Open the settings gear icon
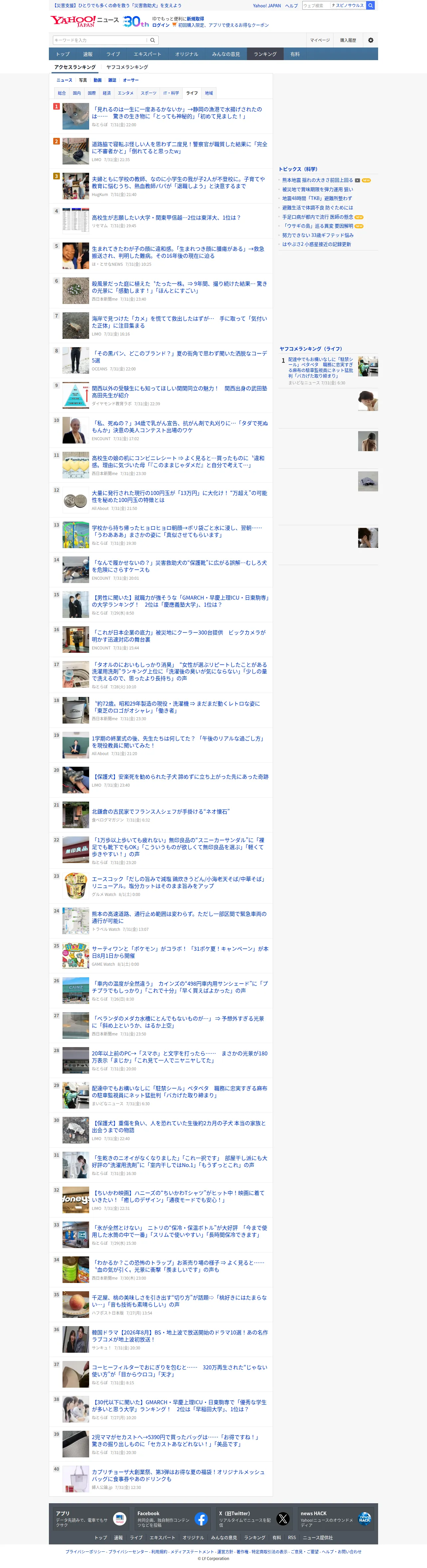This screenshot has width=427, height=1568. click(x=370, y=40)
